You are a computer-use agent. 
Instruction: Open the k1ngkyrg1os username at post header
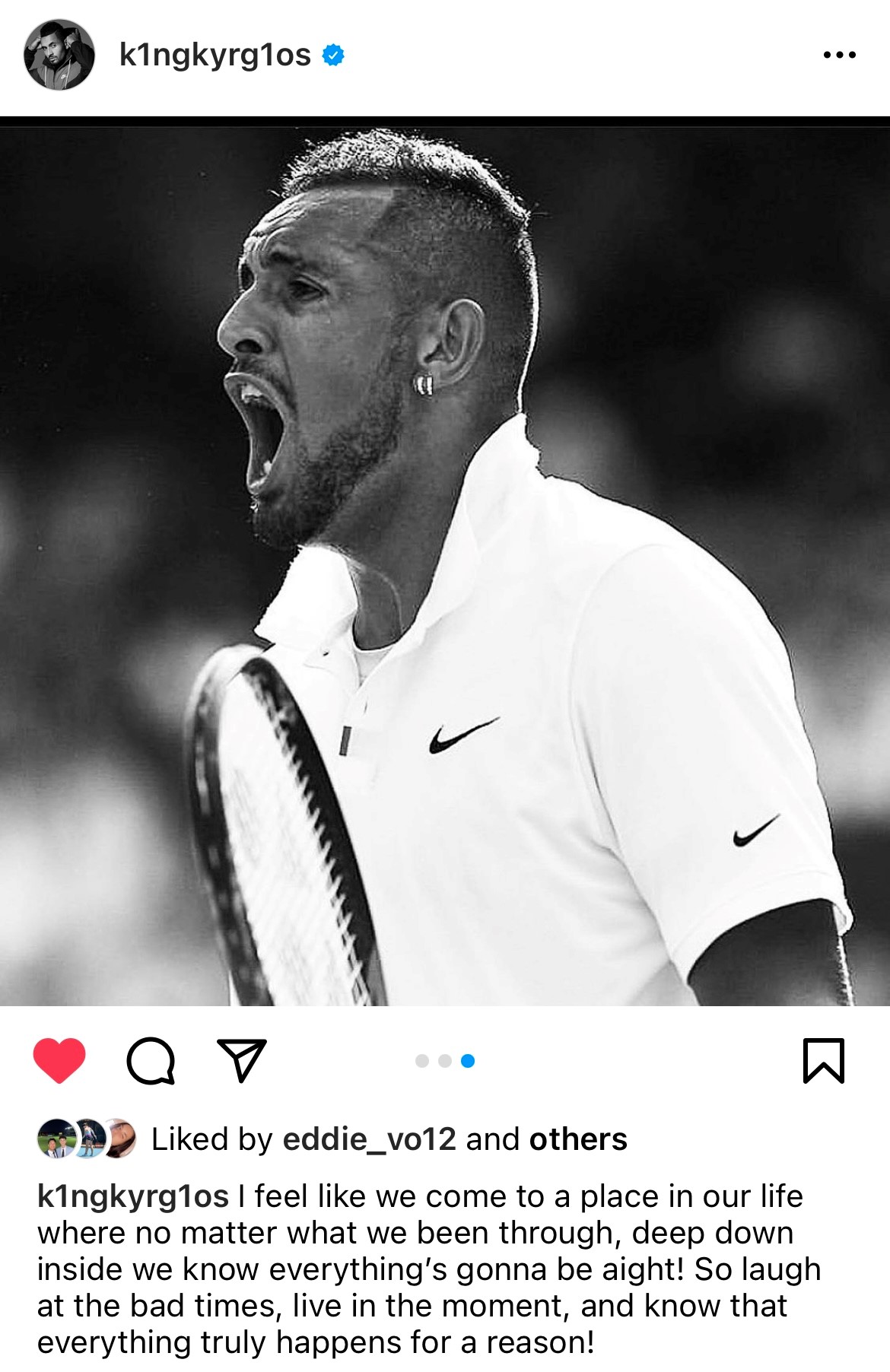point(215,55)
